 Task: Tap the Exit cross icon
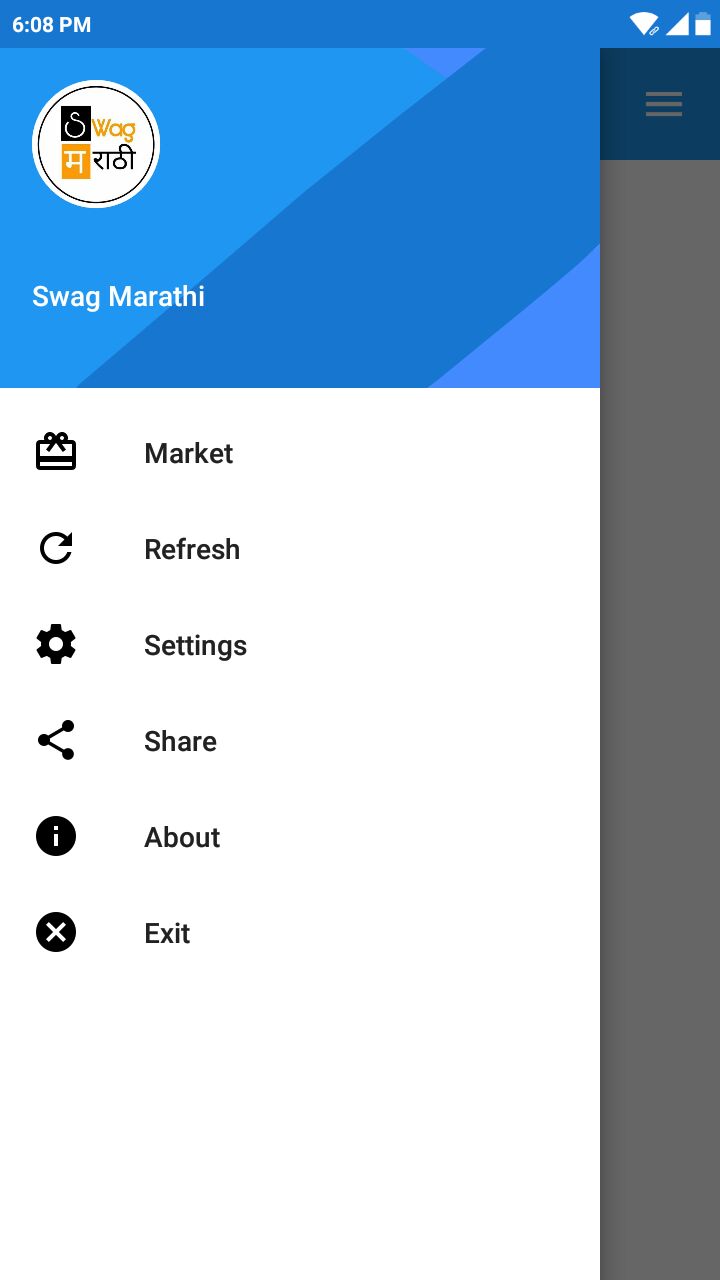pyautogui.click(x=55, y=932)
